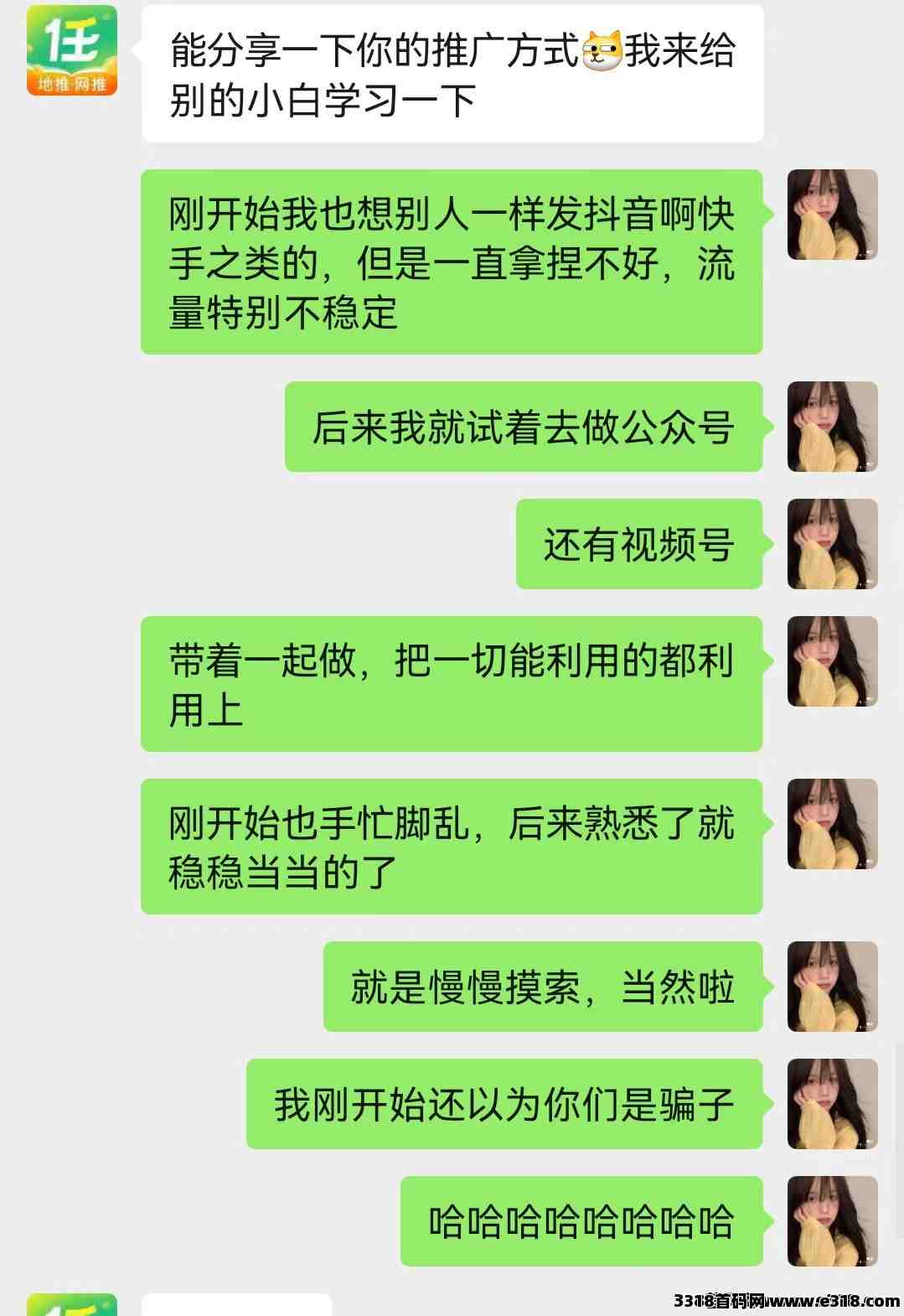
Task: Tap the avatar next to 哈哈哈哈哈哈哈哈
Action: (x=832, y=1221)
